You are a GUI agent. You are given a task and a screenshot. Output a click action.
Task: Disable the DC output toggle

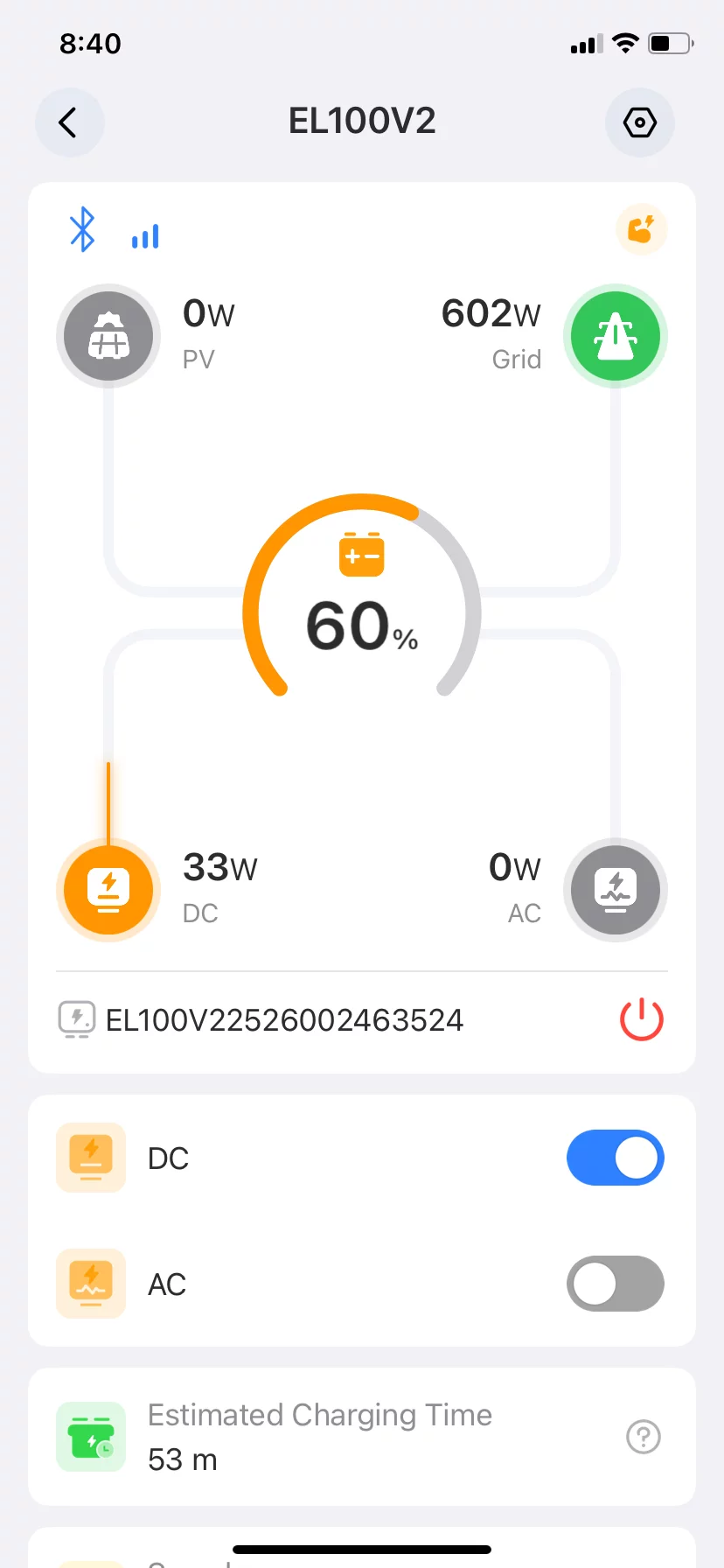pyautogui.click(x=616, y=1158)
